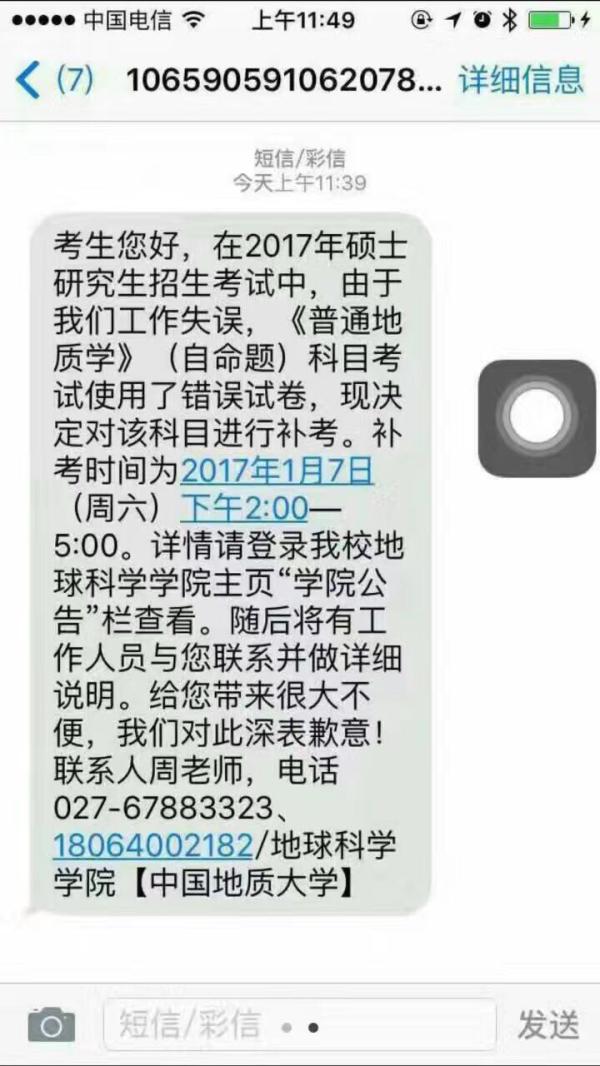The image size is (600, 1066).
Task: Tap the 2017年1月7日 date link
Action: (x=275, y=469)
